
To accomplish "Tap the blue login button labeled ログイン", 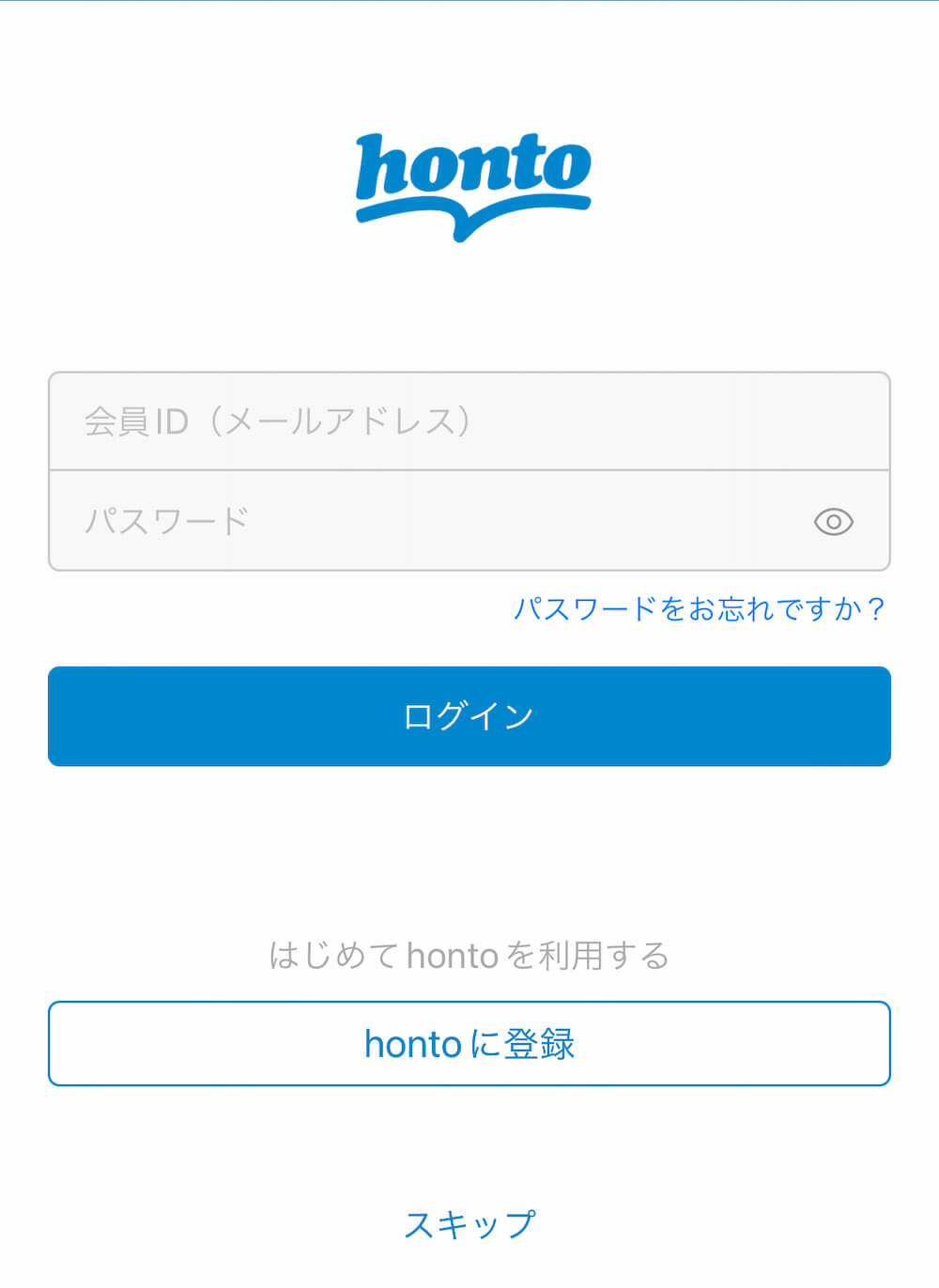I will pyautogui.click(x=469, y=715).
